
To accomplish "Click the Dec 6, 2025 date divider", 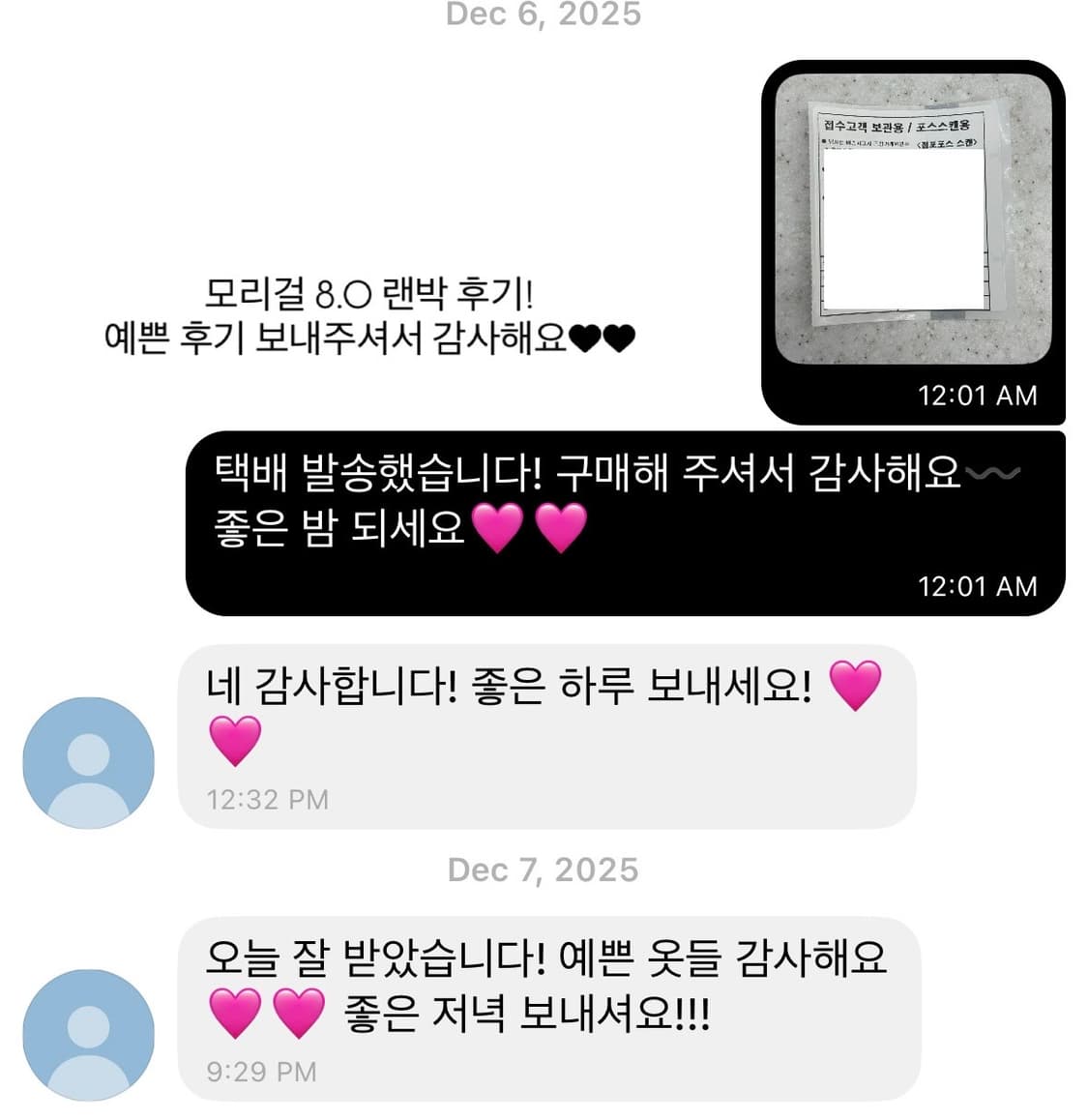I will point(544,15).
